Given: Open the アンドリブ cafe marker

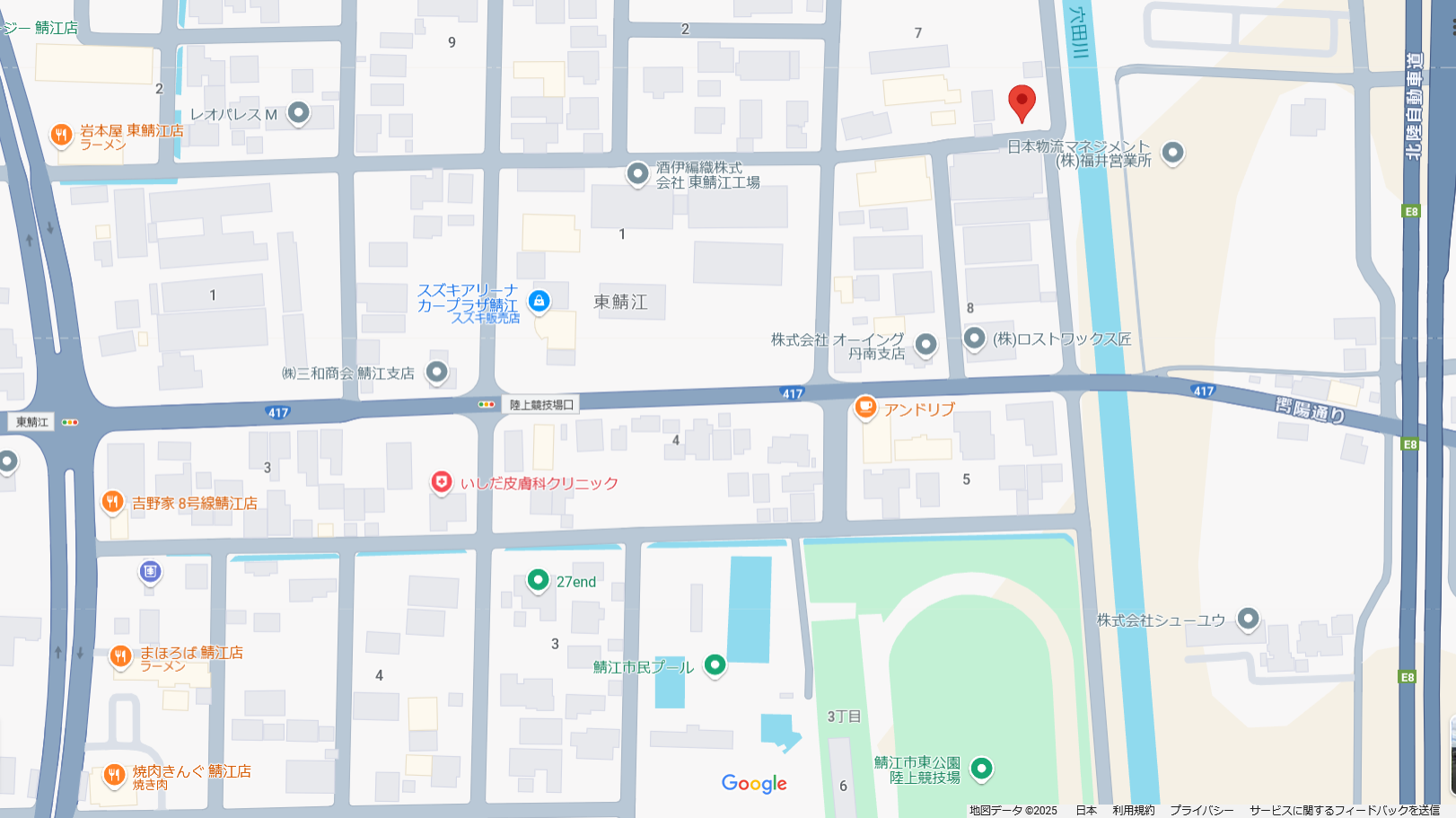Looking at the screenshot, I should click(865, 408).
